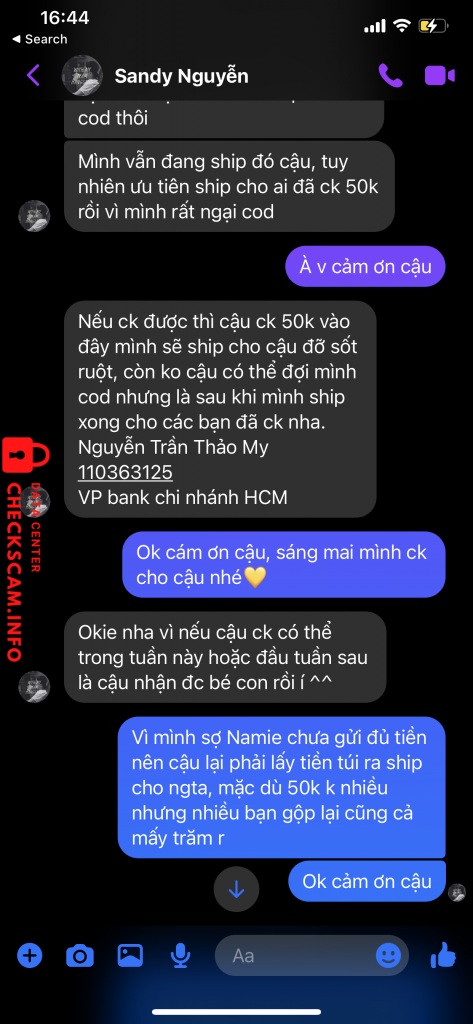This screenshot has height=1024, width=473.
Task: Go back to the chat list
Action: click(x=33, y=75)
